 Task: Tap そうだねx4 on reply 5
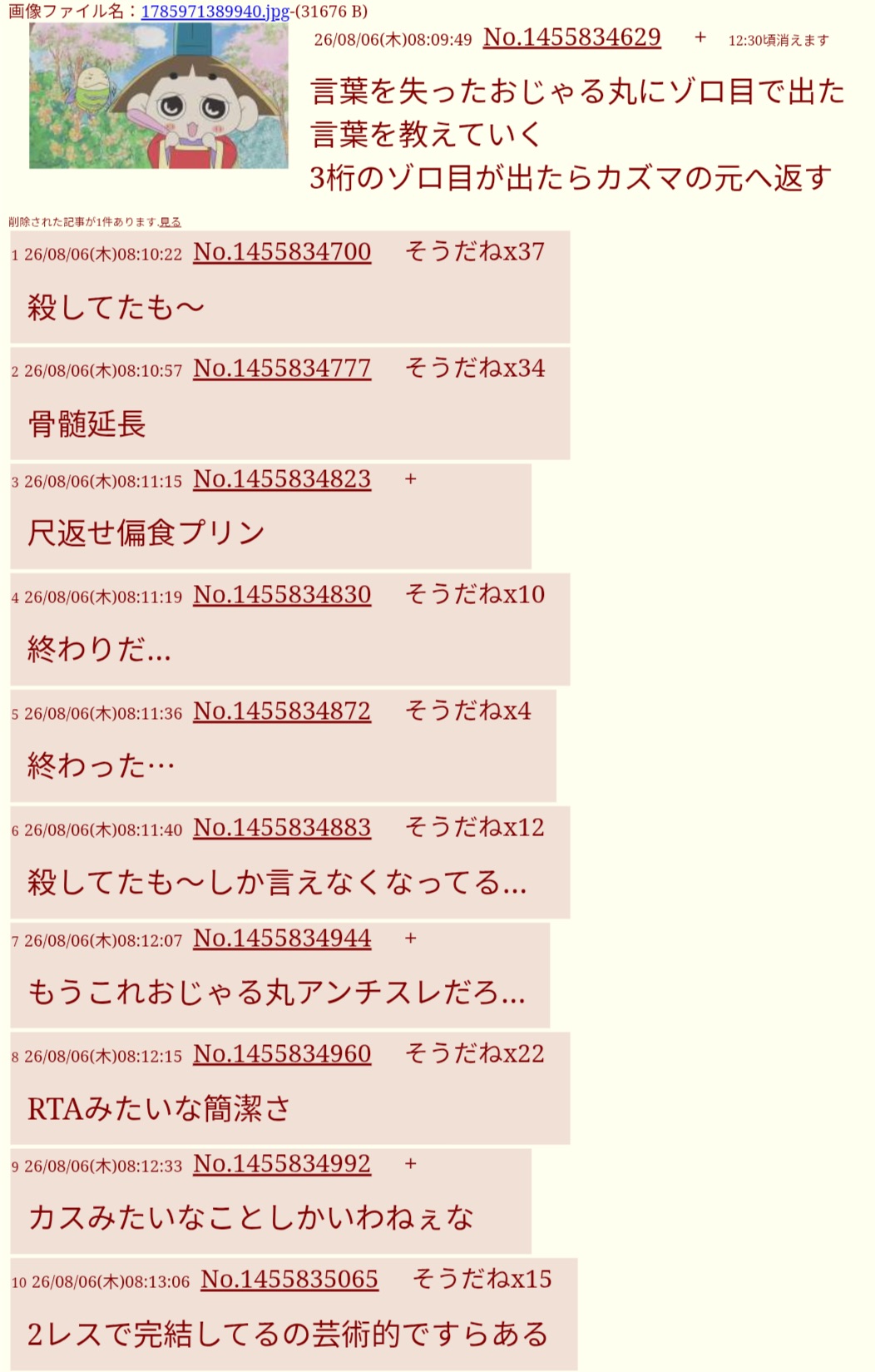467,711
